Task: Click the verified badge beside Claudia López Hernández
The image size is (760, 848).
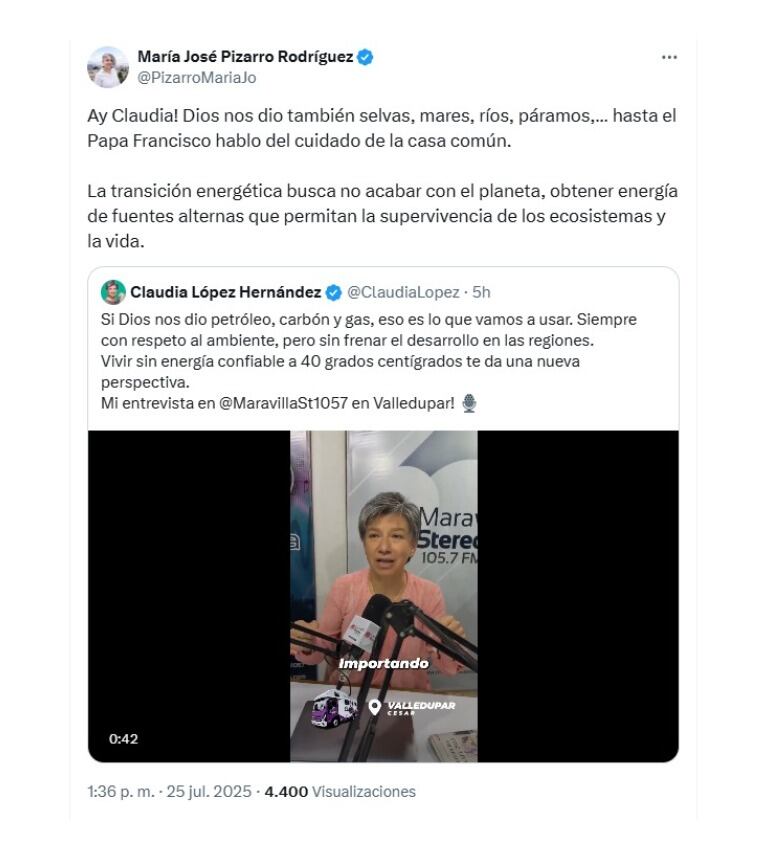Action: (x=333, y=291)
